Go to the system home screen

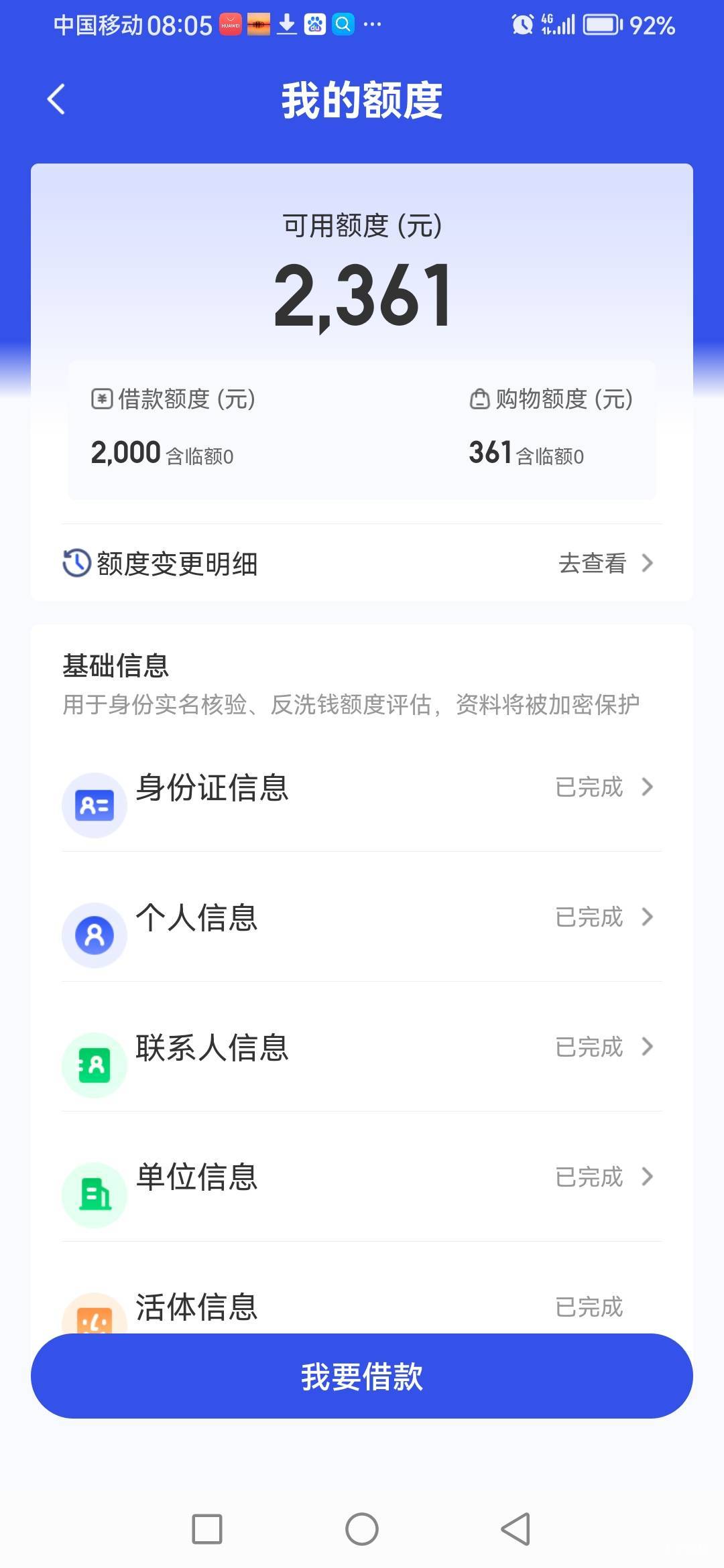tap(362, 1529)
